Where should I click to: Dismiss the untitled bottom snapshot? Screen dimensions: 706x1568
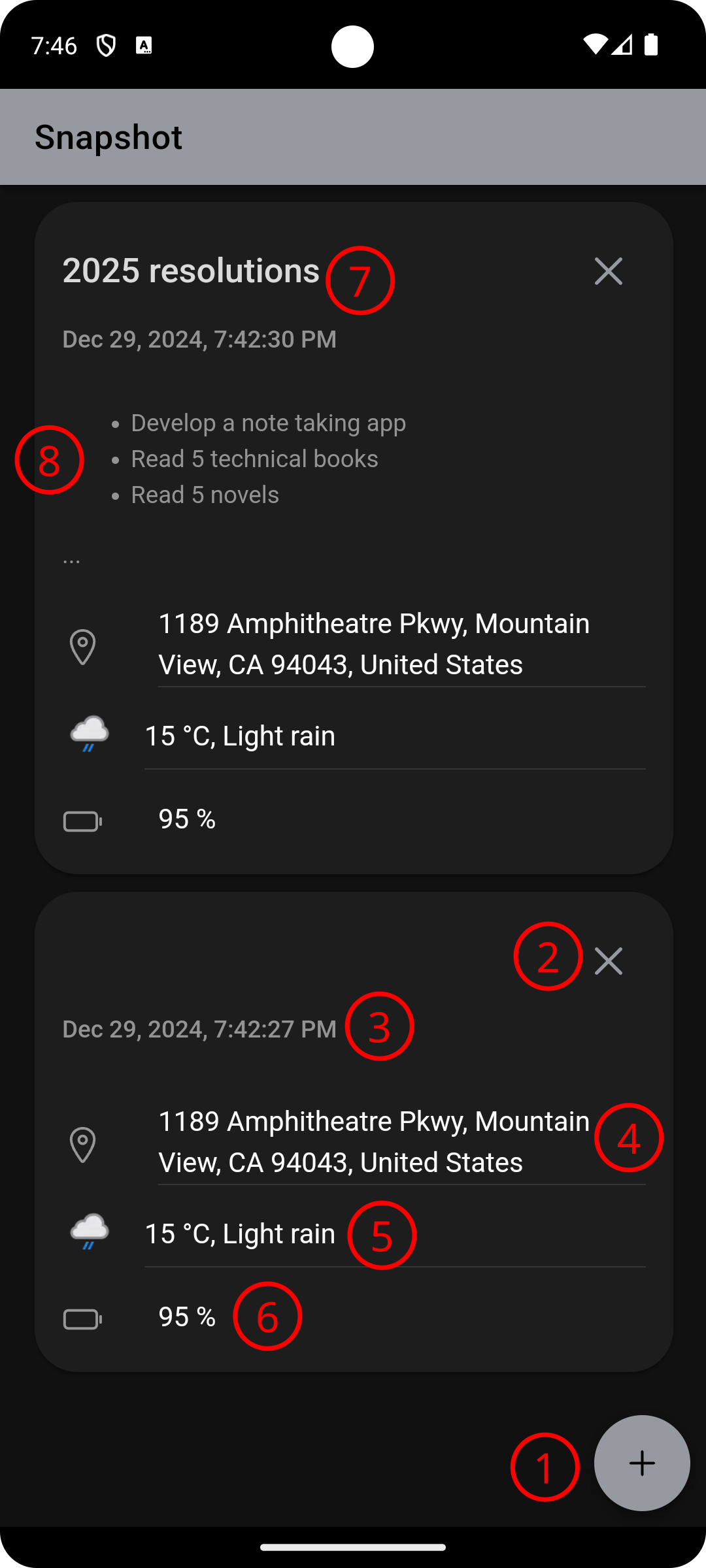click(x=608, y=961)
